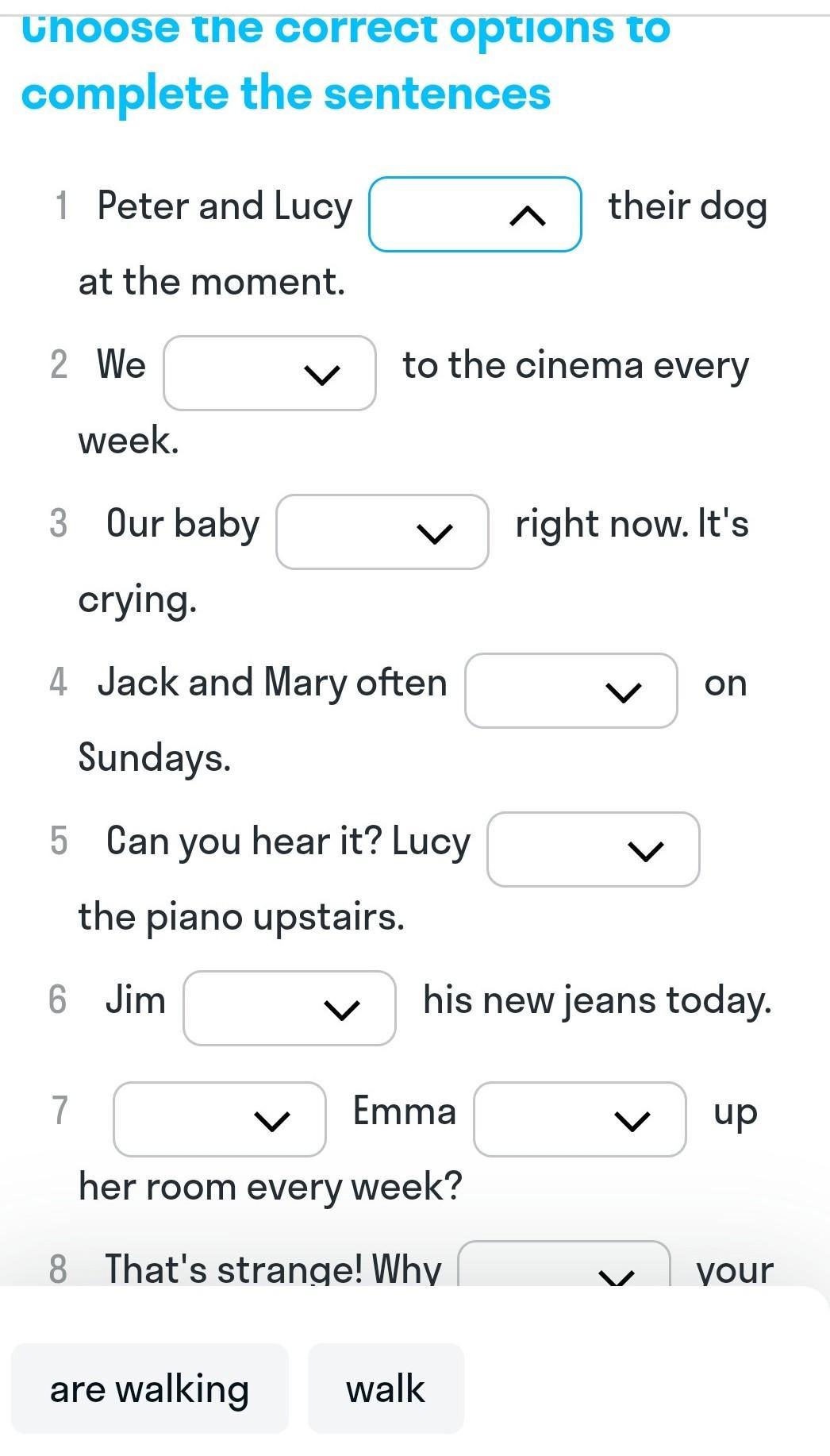Screen dimensions: 830x1456
Task: Choose the "walk" option
Action: pos(386,1389)
